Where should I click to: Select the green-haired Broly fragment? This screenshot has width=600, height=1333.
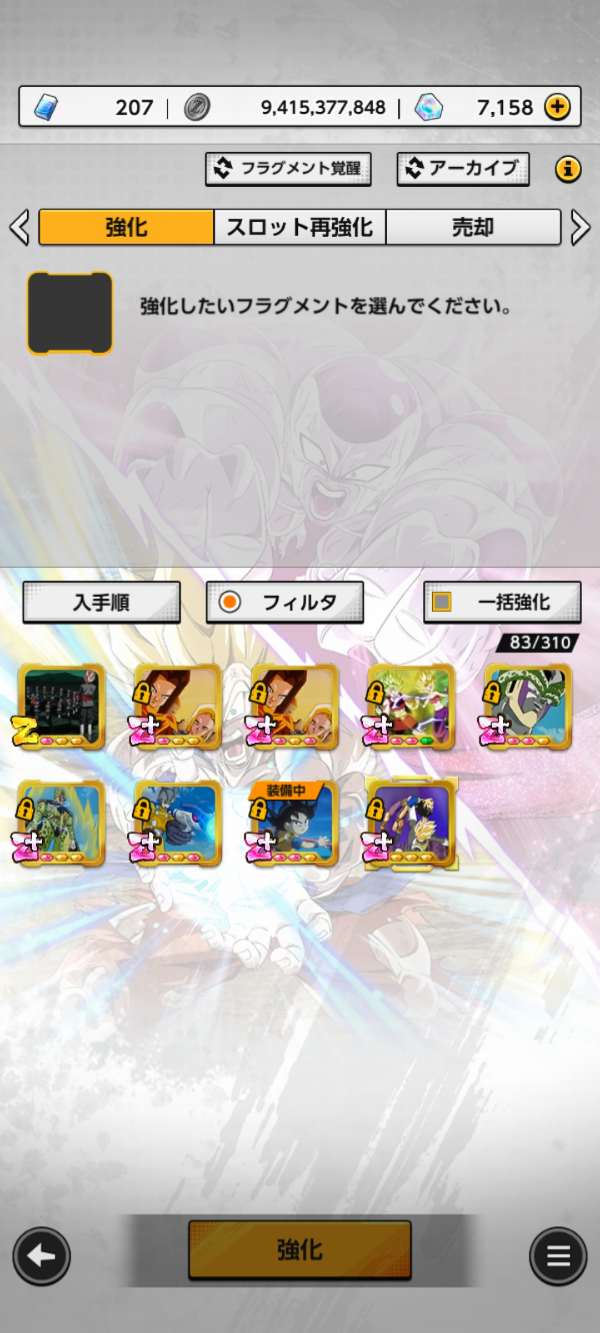coord(410,706)
